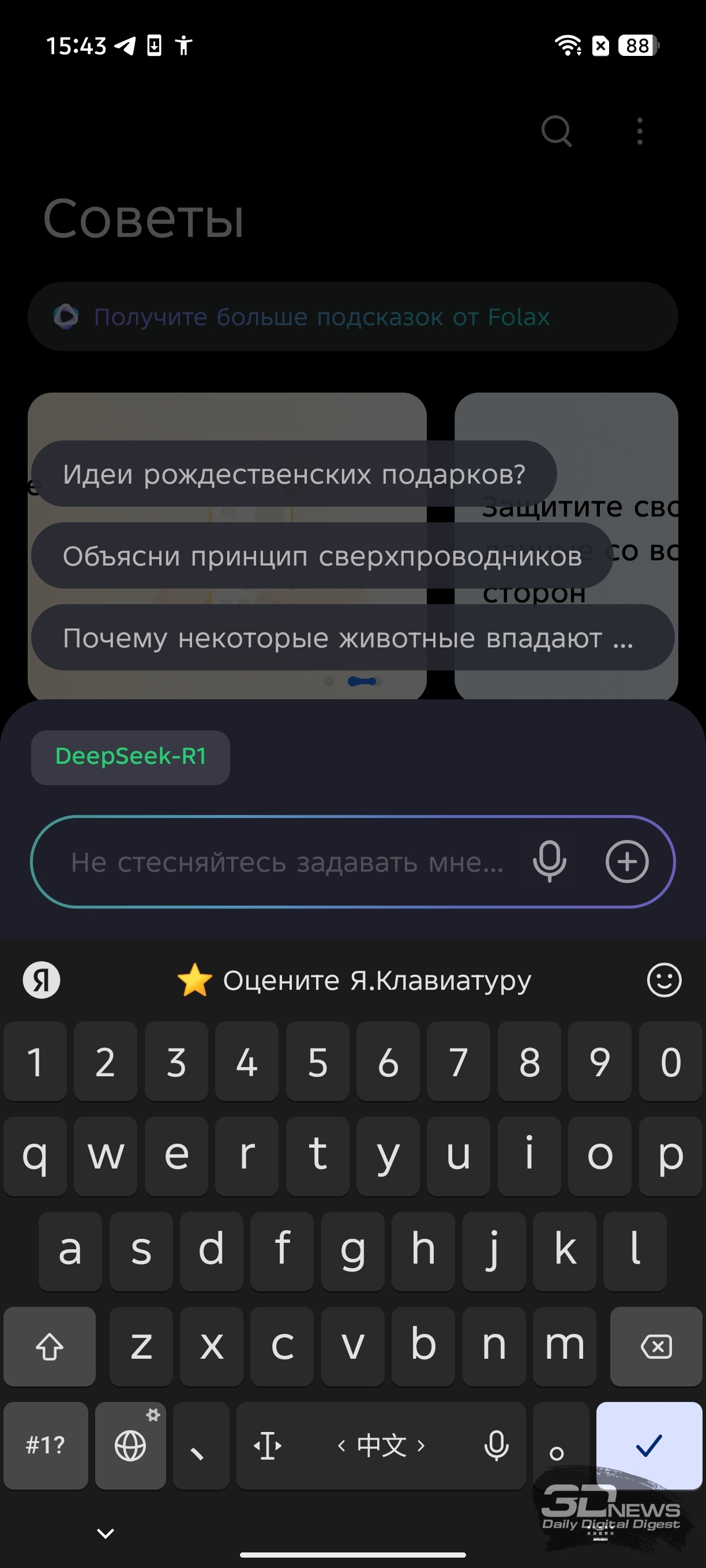
Task: Pick the prompt about animals hibernating
Action: [x=352, y=638]
